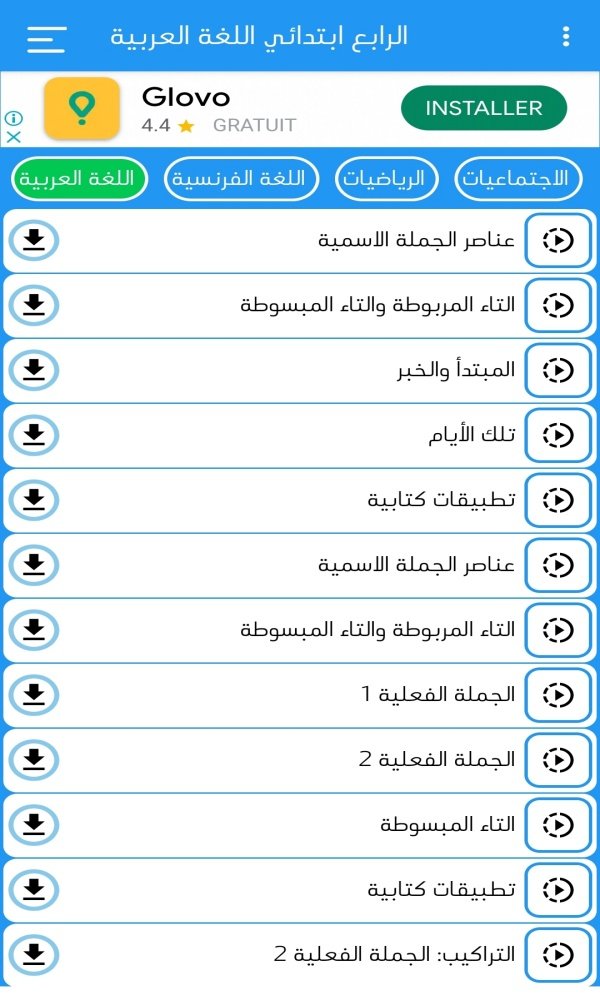600x1000 pixels.
Task: Play the المبتدأ والخبر lesson
Action: coord(558,370)
